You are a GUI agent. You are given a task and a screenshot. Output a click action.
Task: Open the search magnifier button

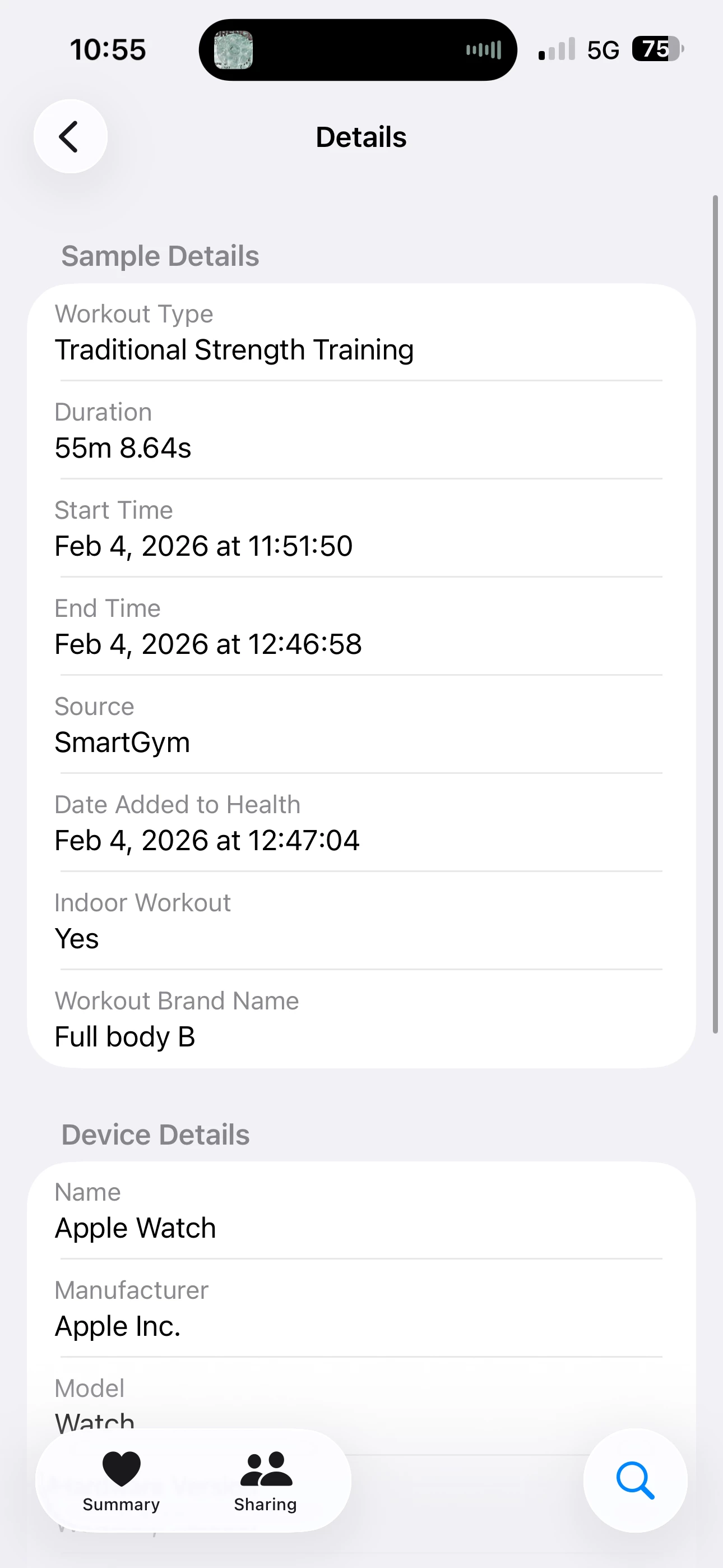point(635,1481)
